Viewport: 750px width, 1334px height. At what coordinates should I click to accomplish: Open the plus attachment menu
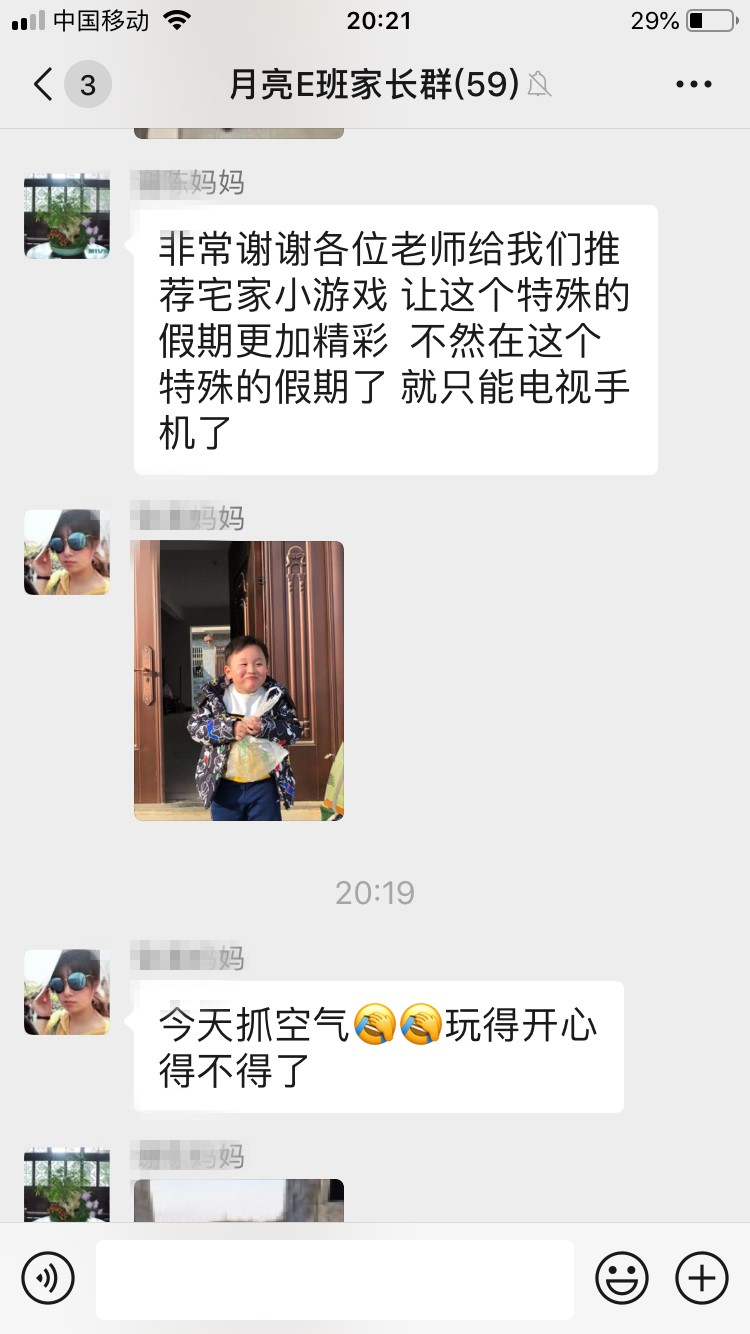[x=702, y=1278]
